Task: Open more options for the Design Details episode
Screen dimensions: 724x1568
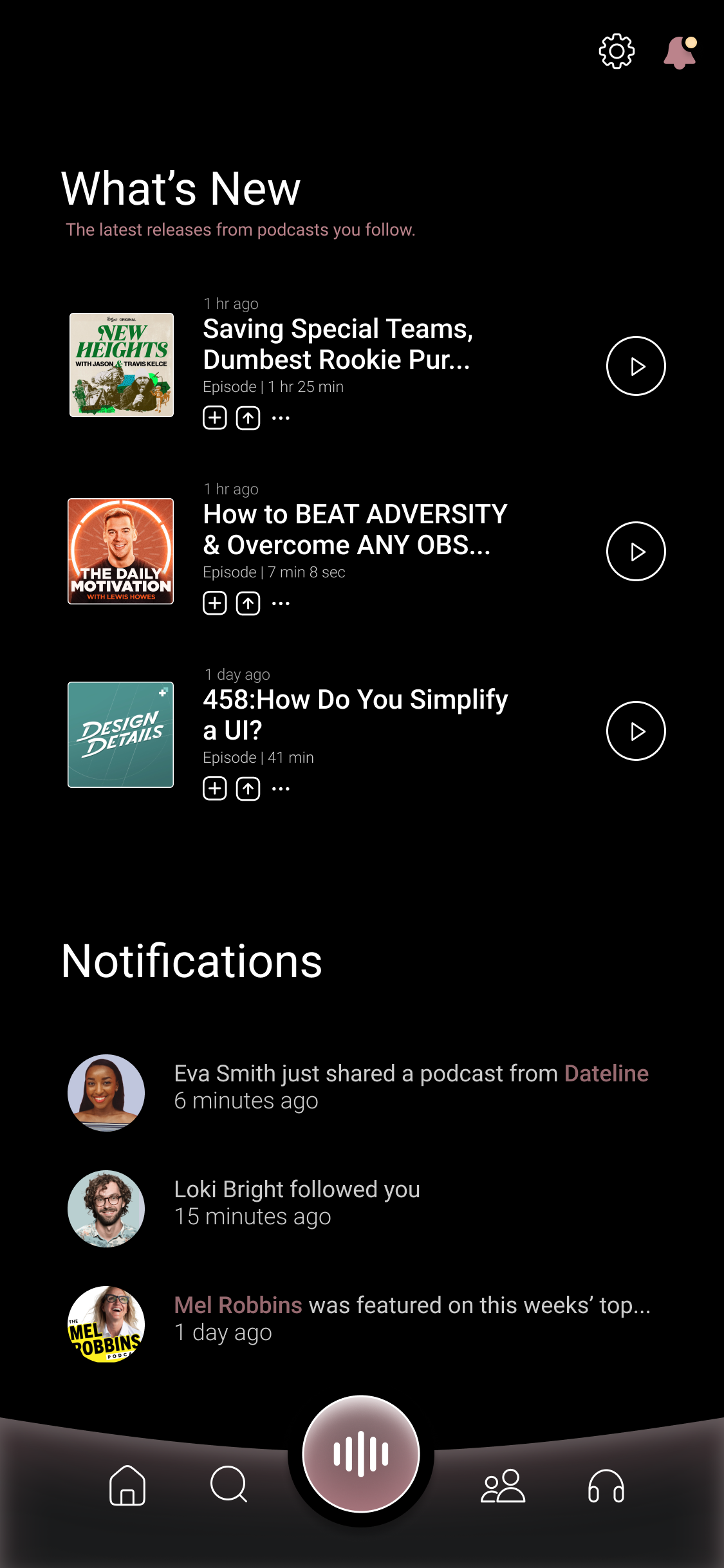Action: 281,789
